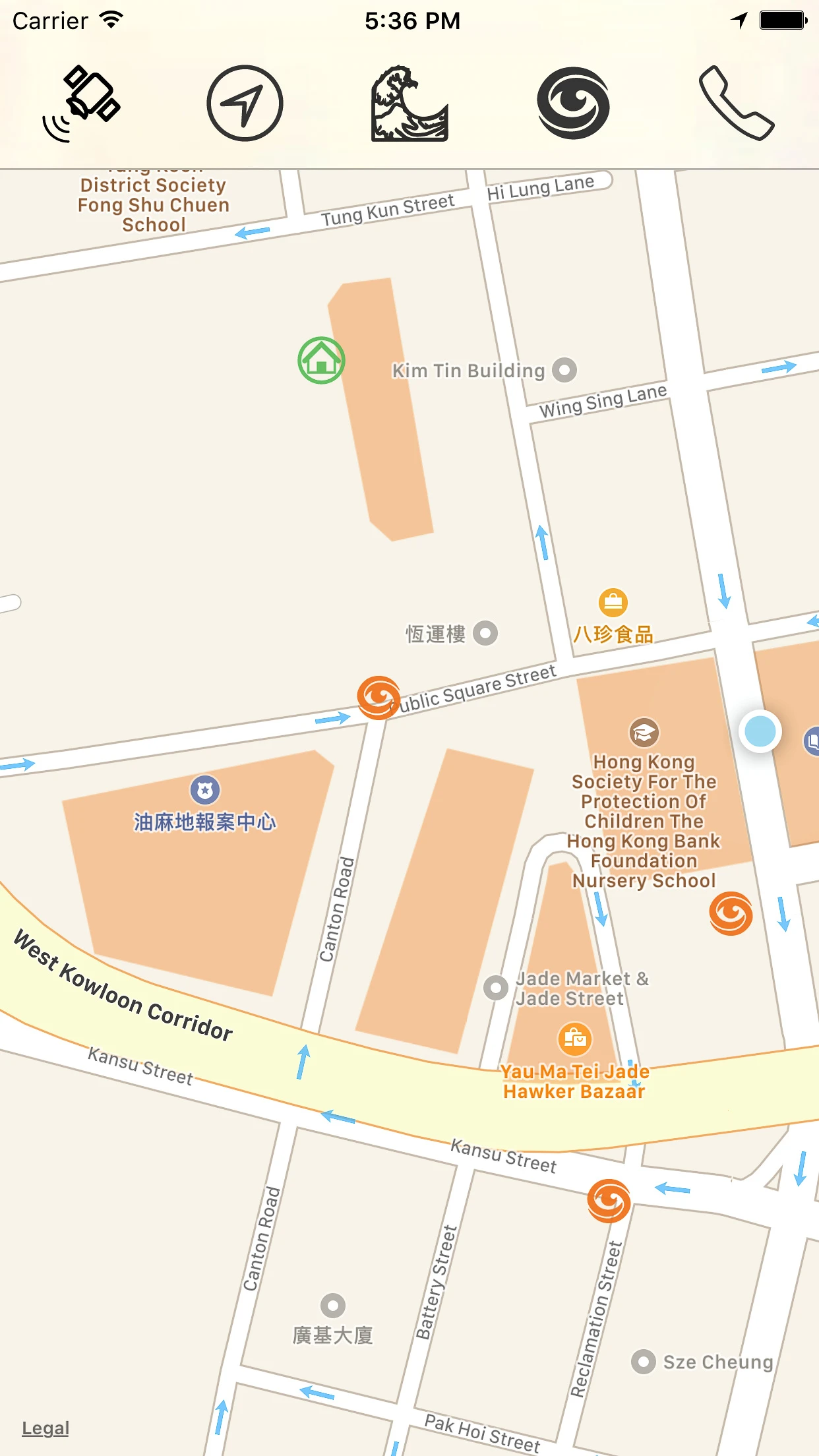This screenshot has width=819, height=1456.
Task: Open the typhoon cyclone toolbar icon
Action: 573,103
